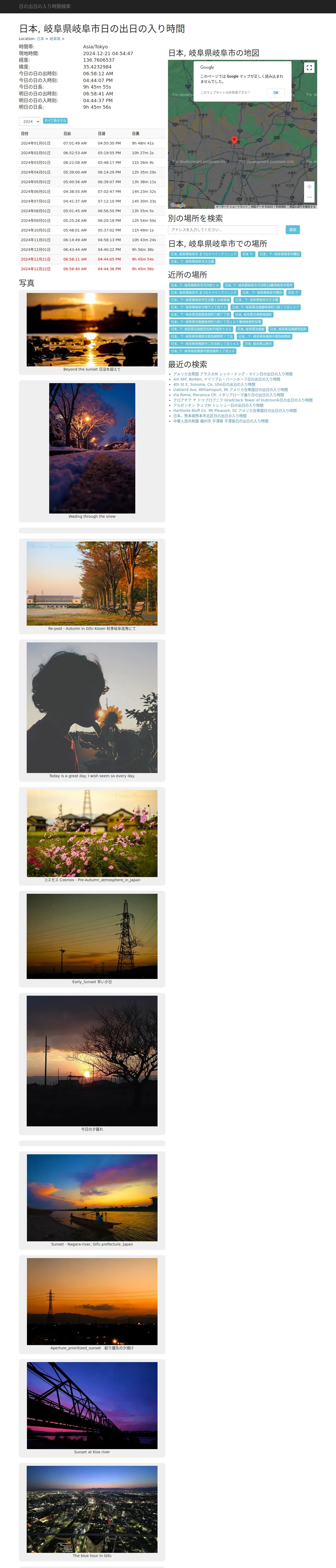336x1568 pixels.
Task: Follow the 岐阜県 breadcrumb link
Action: tap(55, 39)
